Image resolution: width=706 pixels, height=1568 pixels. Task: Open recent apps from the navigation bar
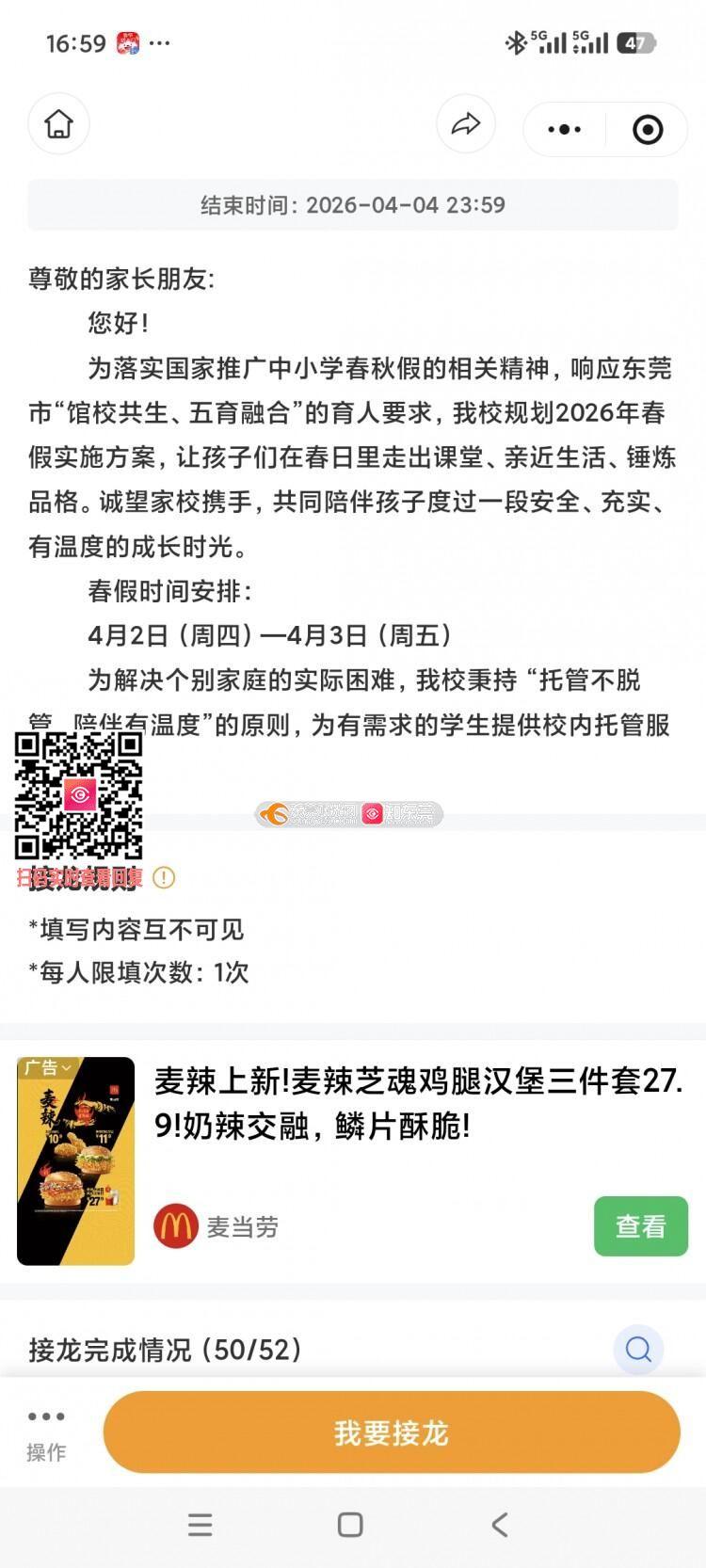pyautogui.click(x=200, y=1525)
